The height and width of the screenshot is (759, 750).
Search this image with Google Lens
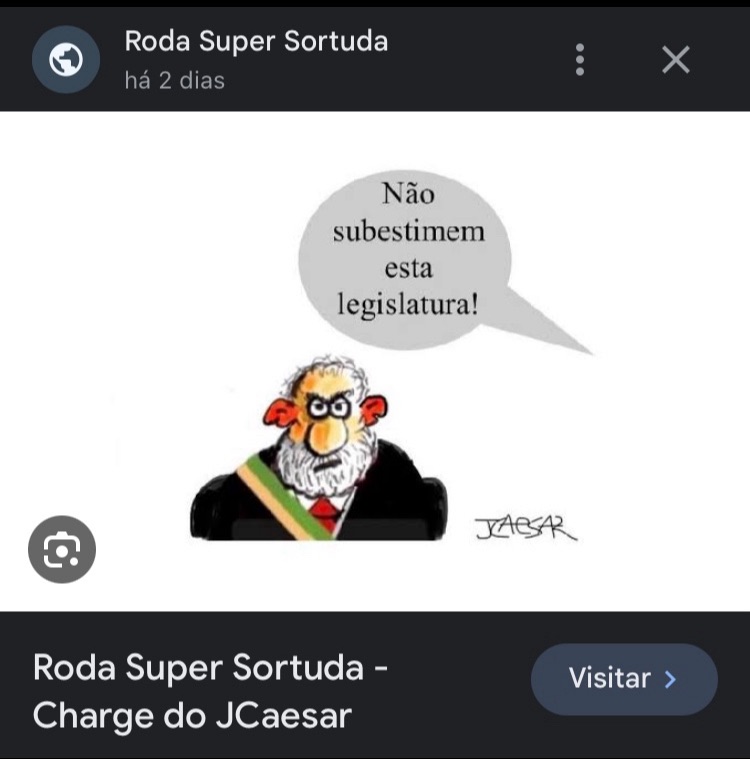[x=62, y=549]
